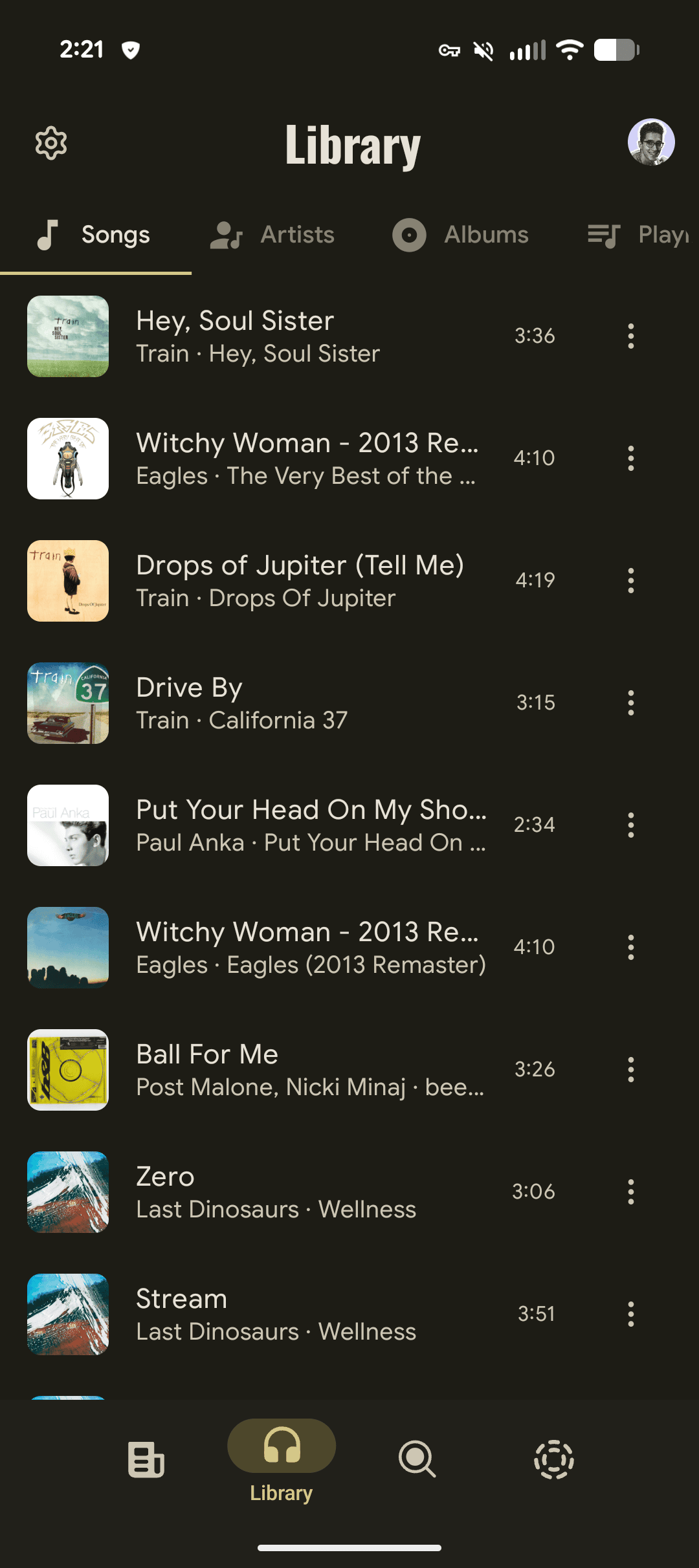Open the profile avatar
The image size is (699, 1568).
[x=651, y=142]
